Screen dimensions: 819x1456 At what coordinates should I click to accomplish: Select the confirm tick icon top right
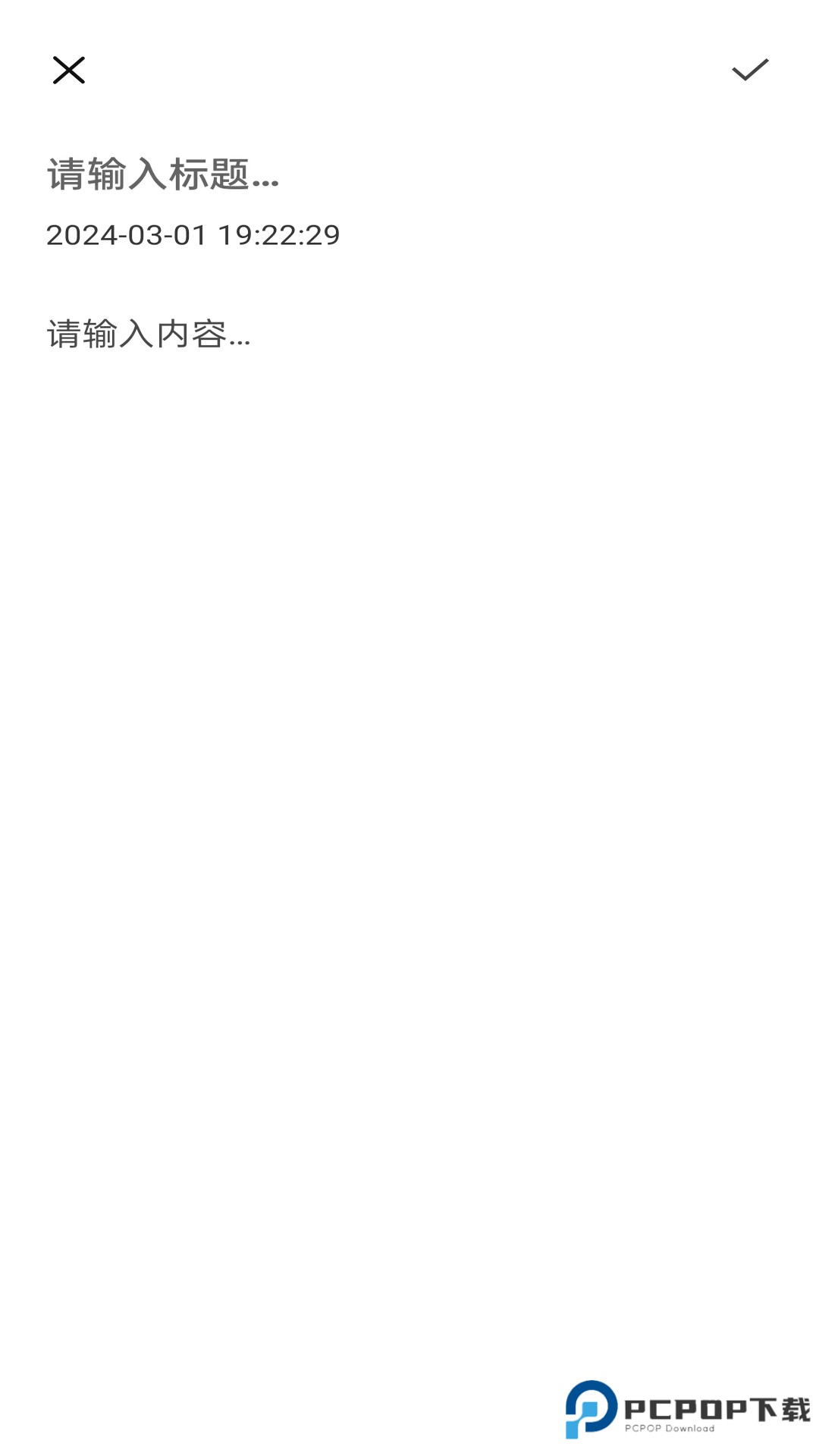click(749, 71)
